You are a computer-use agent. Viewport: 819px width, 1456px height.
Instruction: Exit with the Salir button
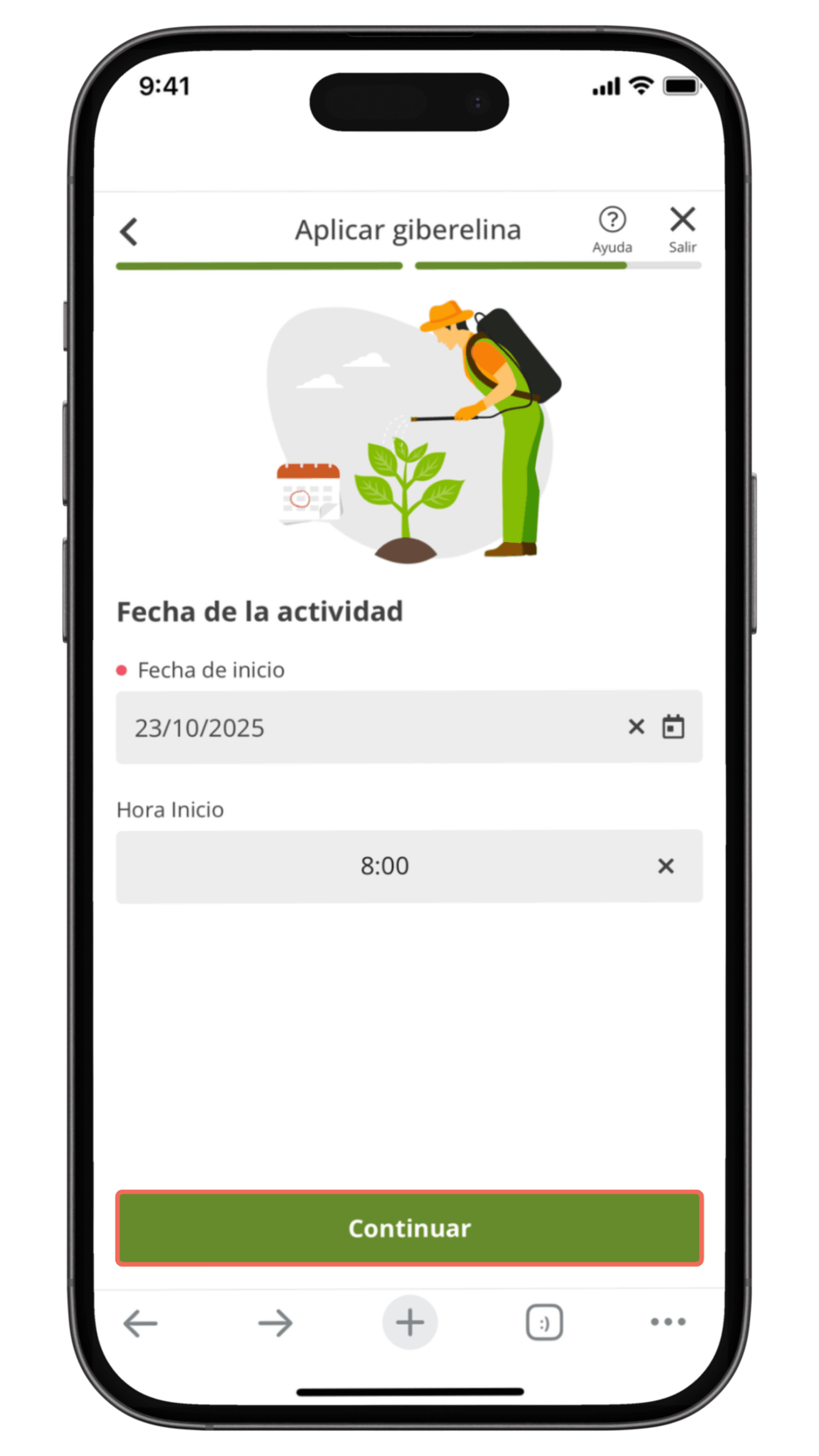(682, 229)
